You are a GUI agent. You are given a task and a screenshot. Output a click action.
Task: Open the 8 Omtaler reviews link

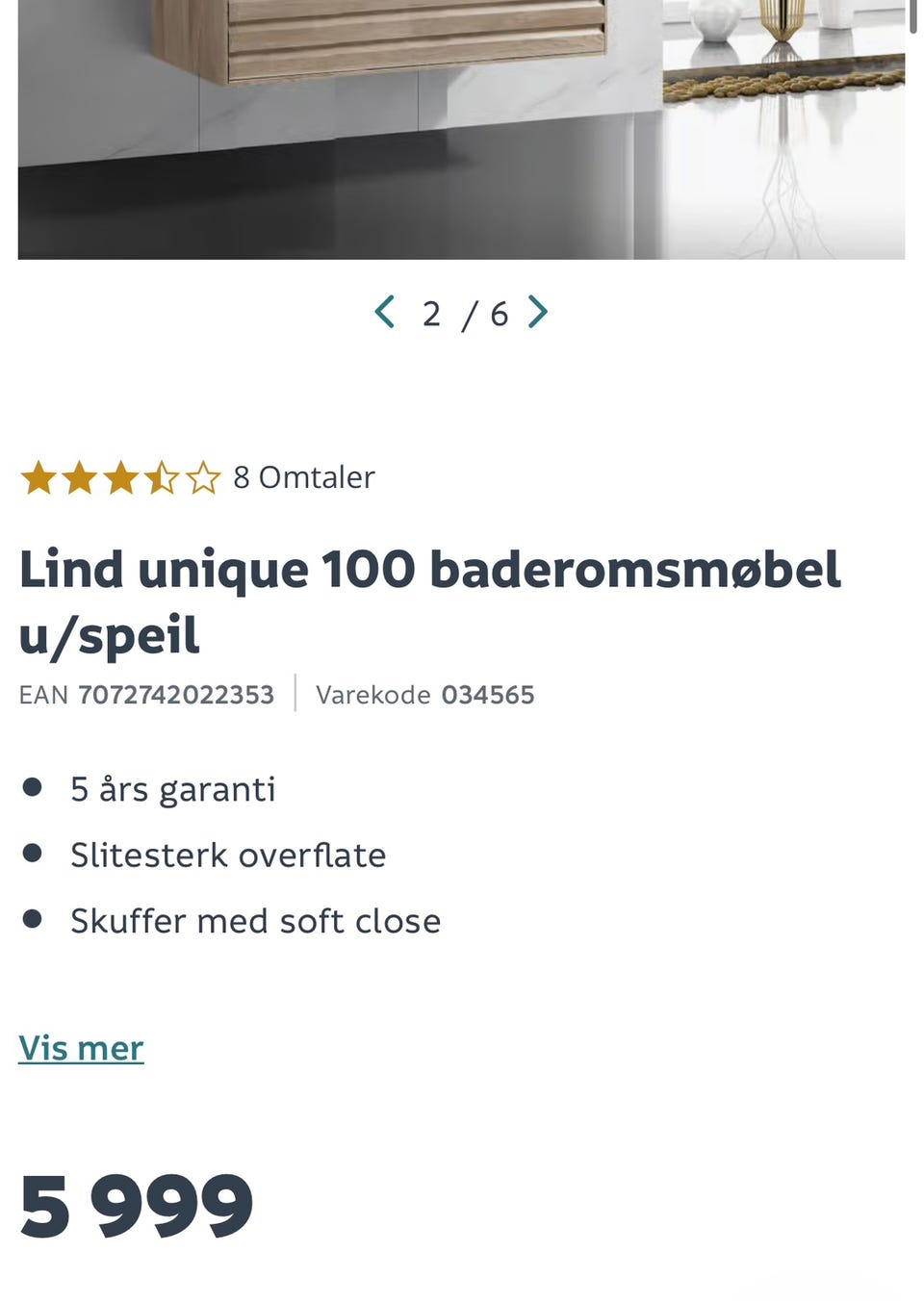(304, 476)
